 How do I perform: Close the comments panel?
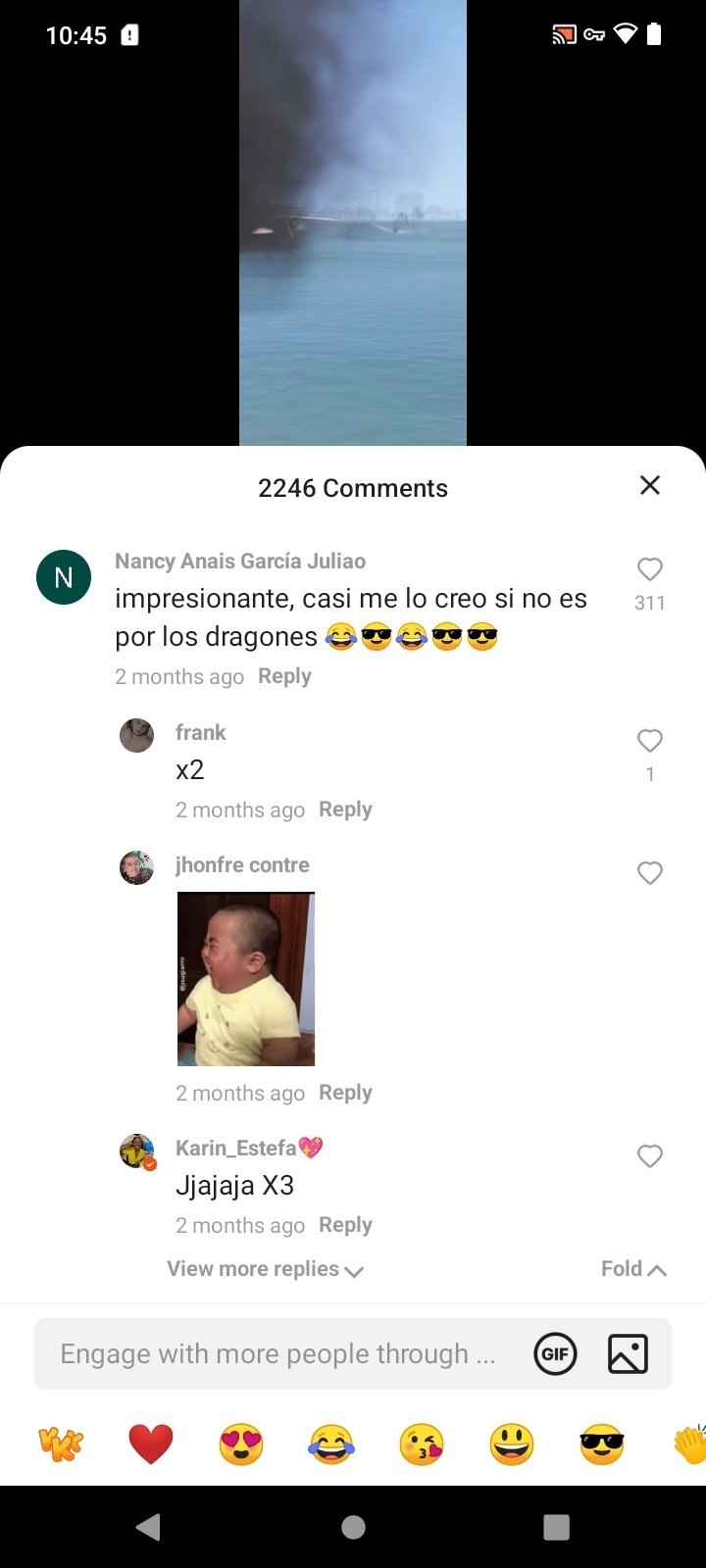coord(649,485)
